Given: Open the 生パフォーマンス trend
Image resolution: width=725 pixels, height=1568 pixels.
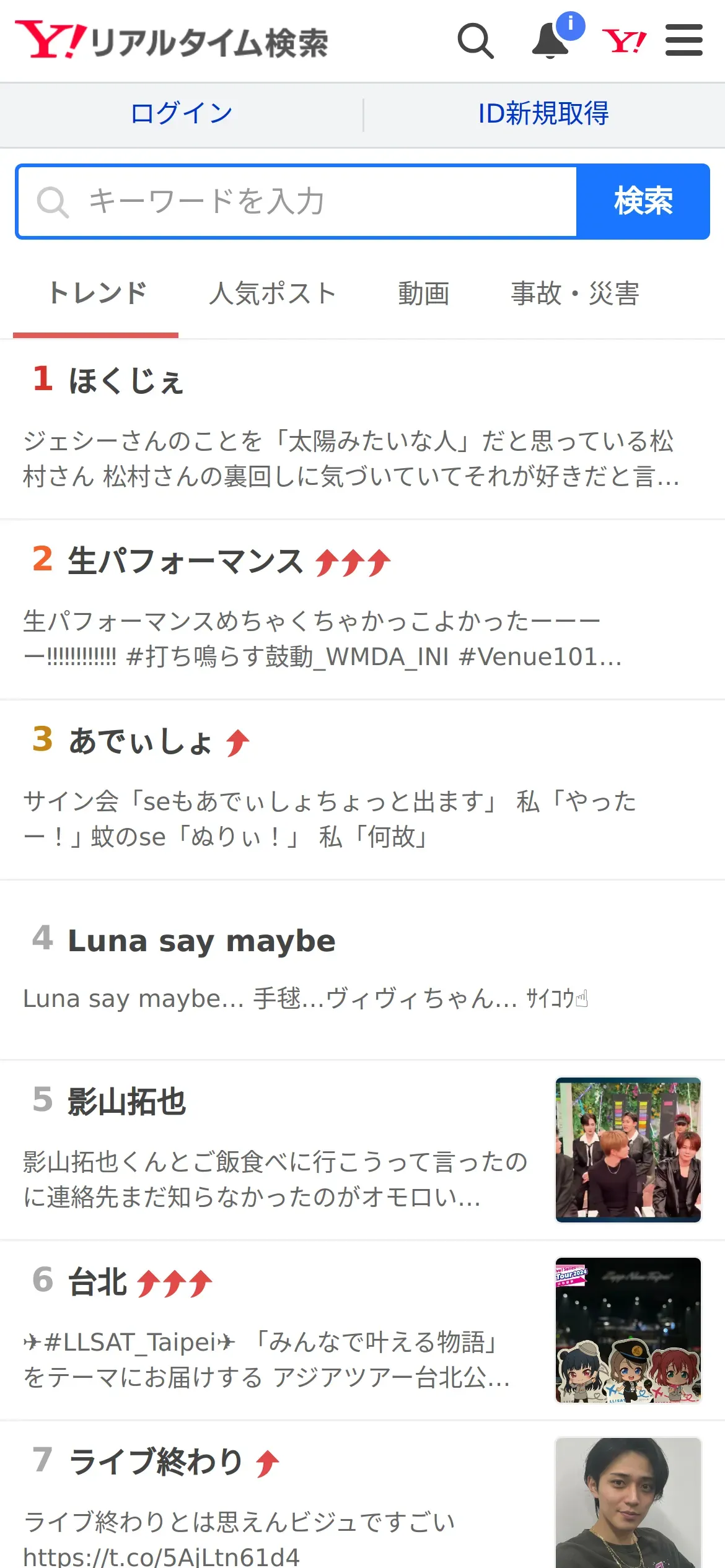Looking at the screenshot, I should click(x=362, y=610).
